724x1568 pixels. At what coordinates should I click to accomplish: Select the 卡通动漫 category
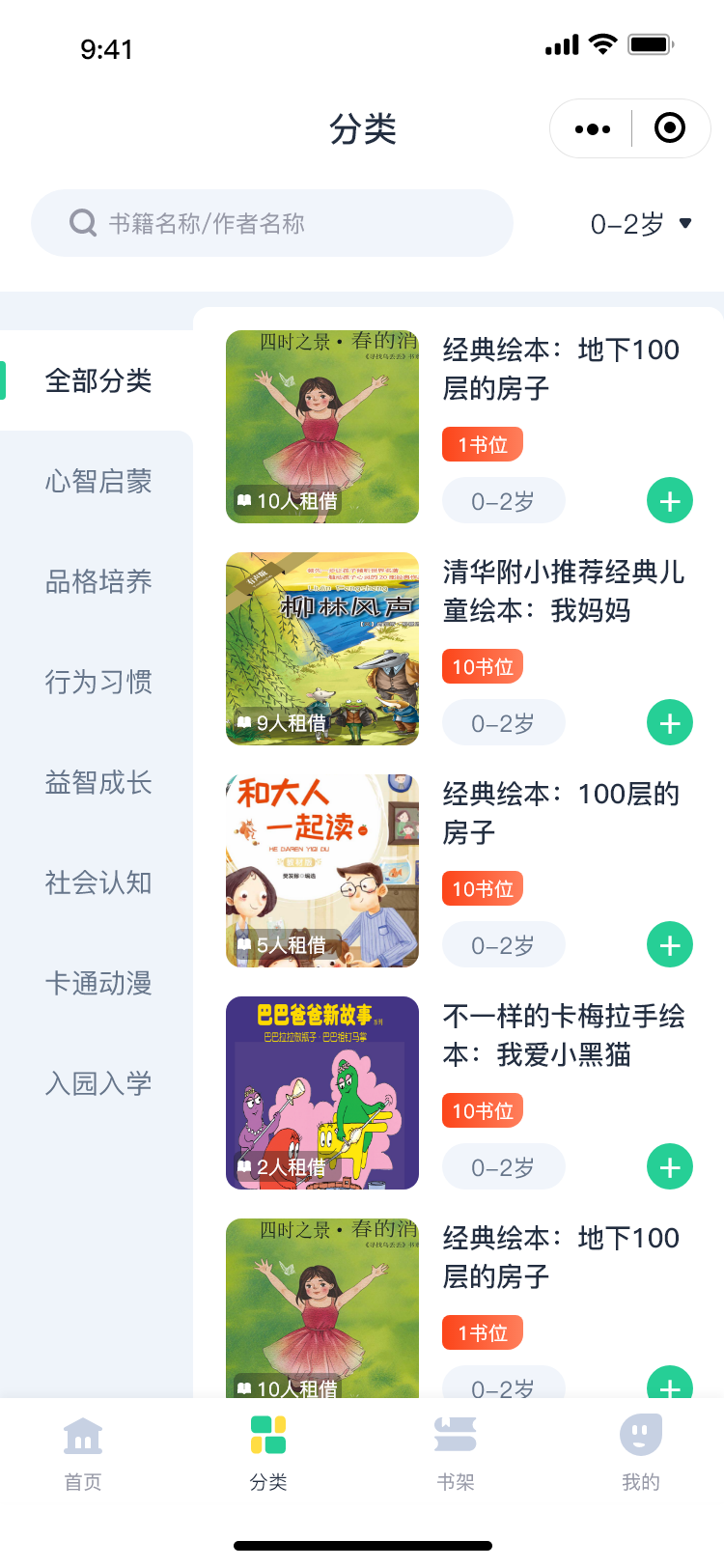tap(97, 983)
